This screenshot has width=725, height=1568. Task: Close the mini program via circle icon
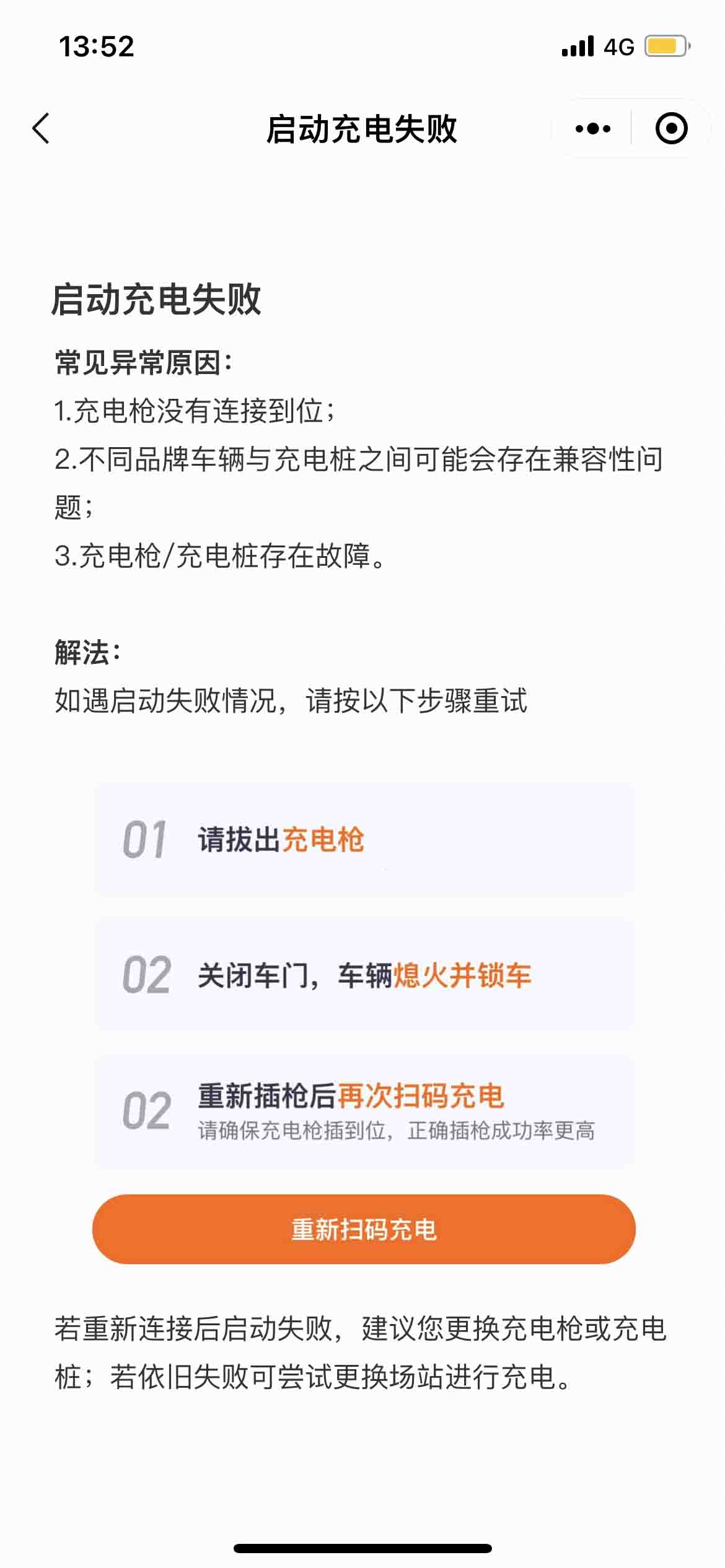click(671, 129)
